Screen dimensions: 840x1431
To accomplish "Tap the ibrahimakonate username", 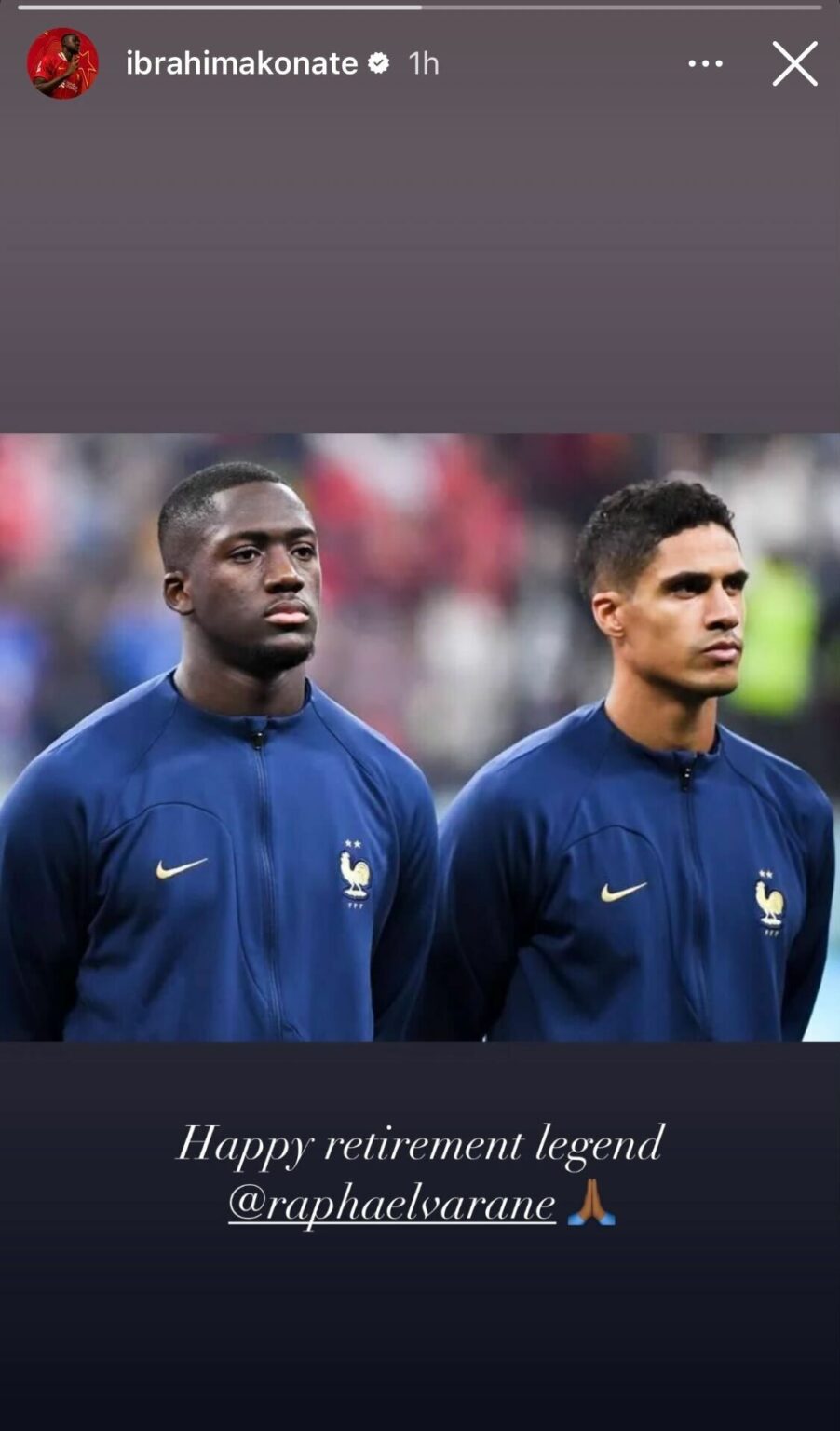I will tap(242, 63).
